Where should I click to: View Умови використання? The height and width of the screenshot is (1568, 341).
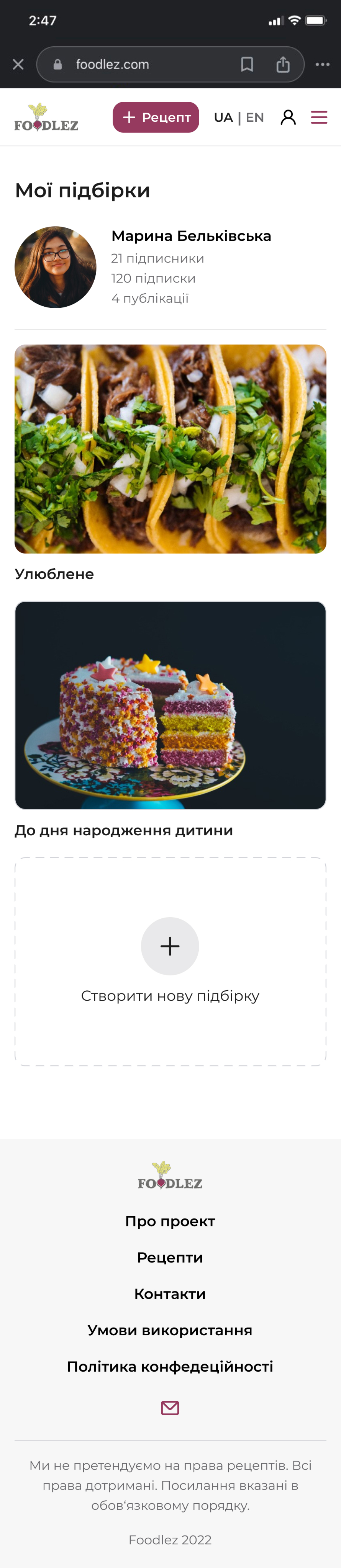click(x=170, y=1331)
